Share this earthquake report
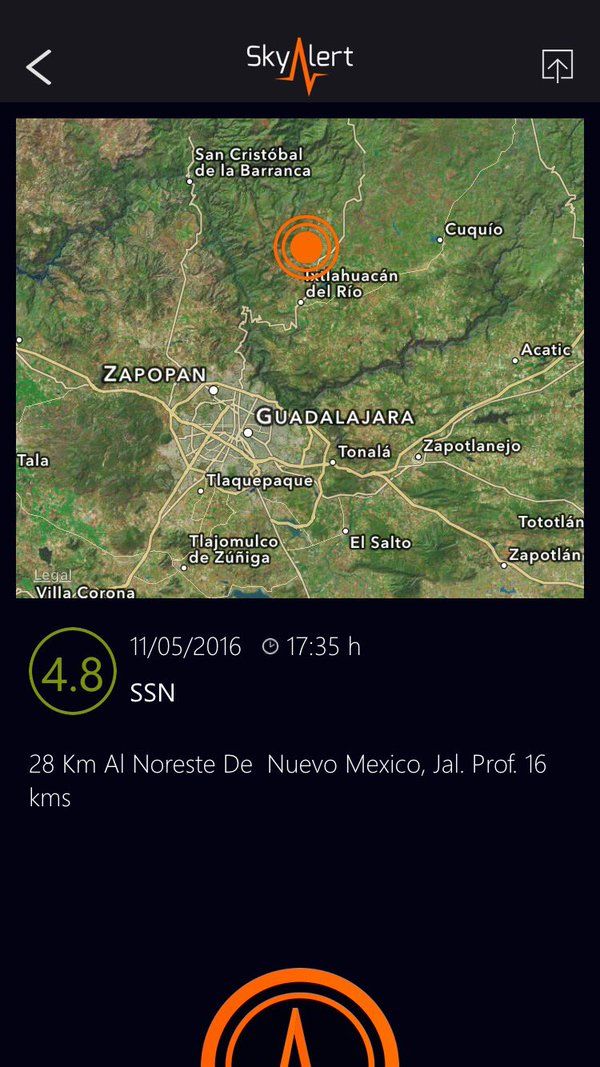 [x=557, y=66]
